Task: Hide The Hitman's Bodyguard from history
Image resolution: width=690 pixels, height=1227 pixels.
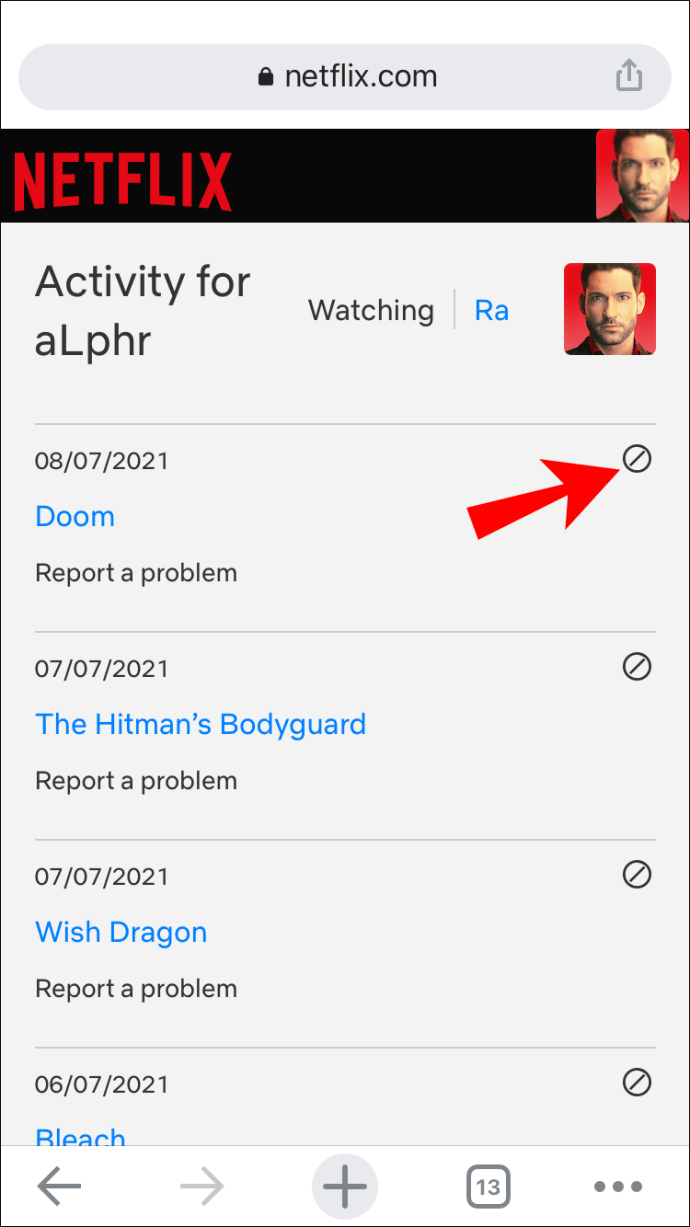Action: coord(637,667)
